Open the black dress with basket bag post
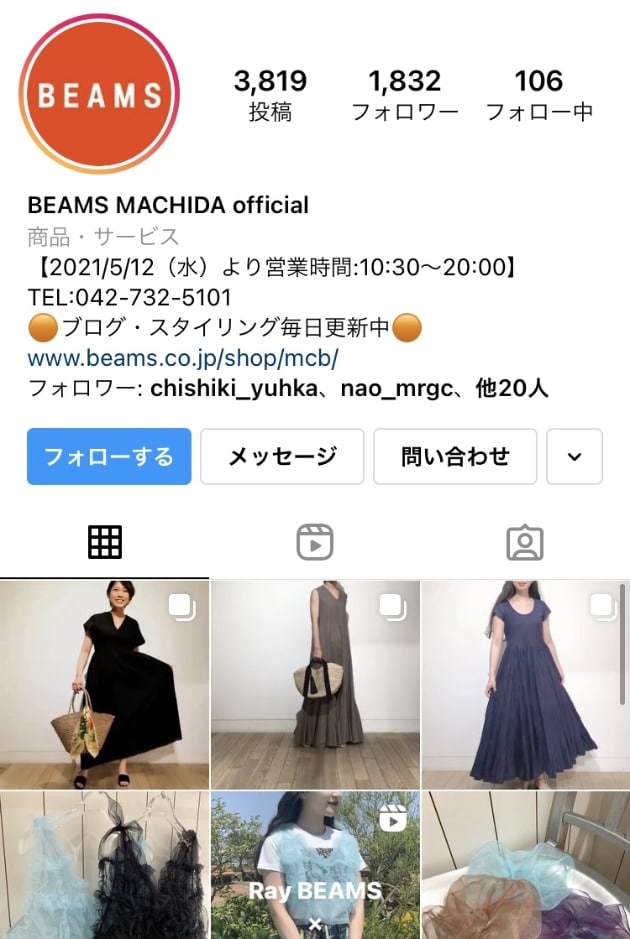Screen dimensions: 630x939 (104, 685)
